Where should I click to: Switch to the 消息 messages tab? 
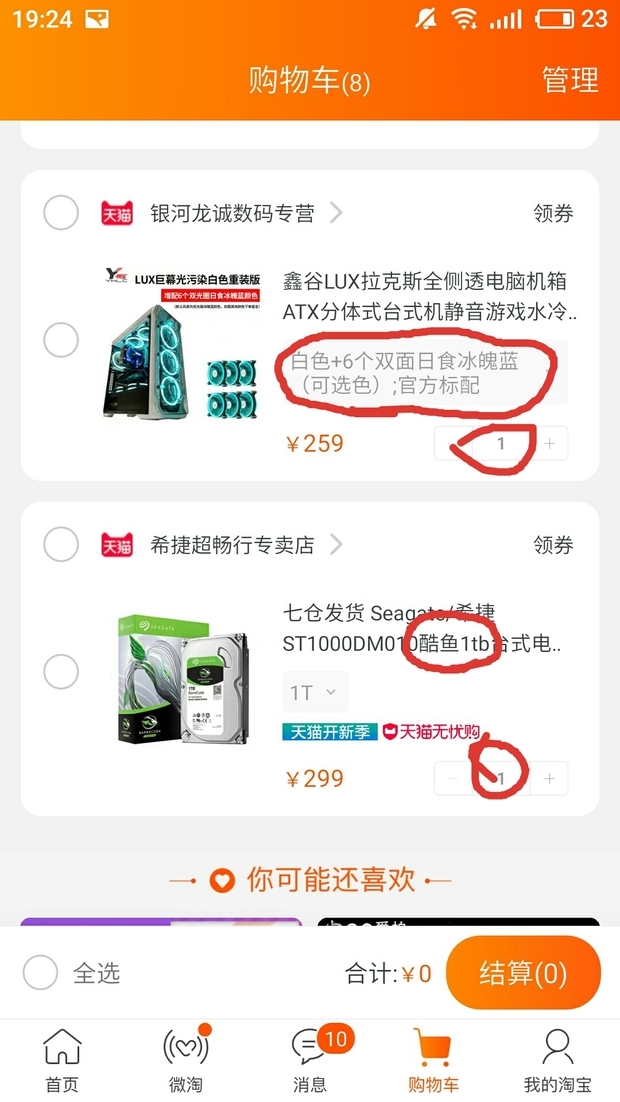[x=310, y=1060]
